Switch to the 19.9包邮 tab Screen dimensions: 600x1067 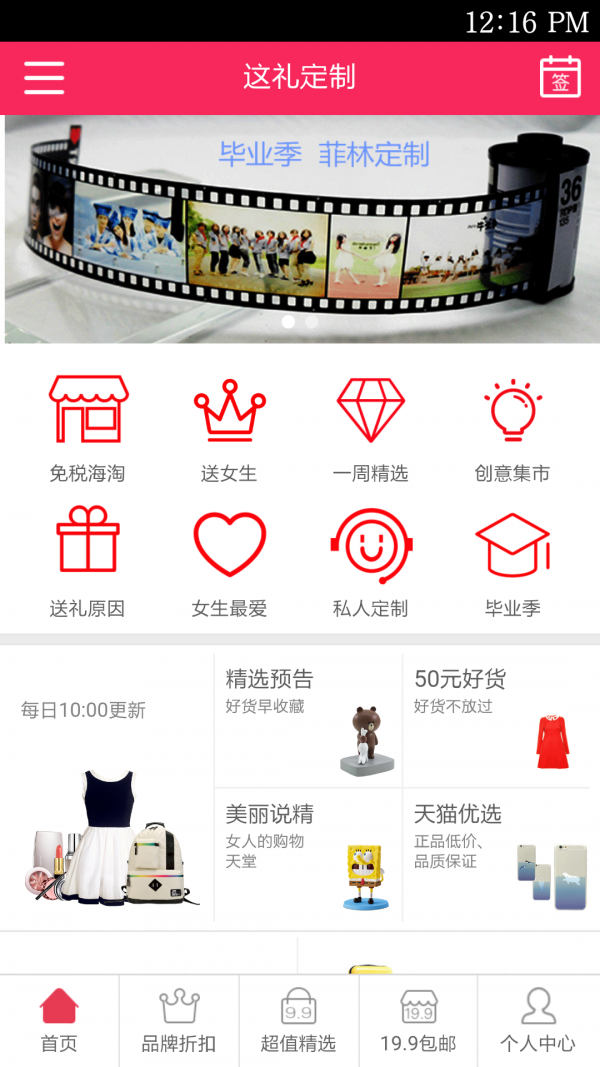pyautogui.click(x=418, y=1020)
